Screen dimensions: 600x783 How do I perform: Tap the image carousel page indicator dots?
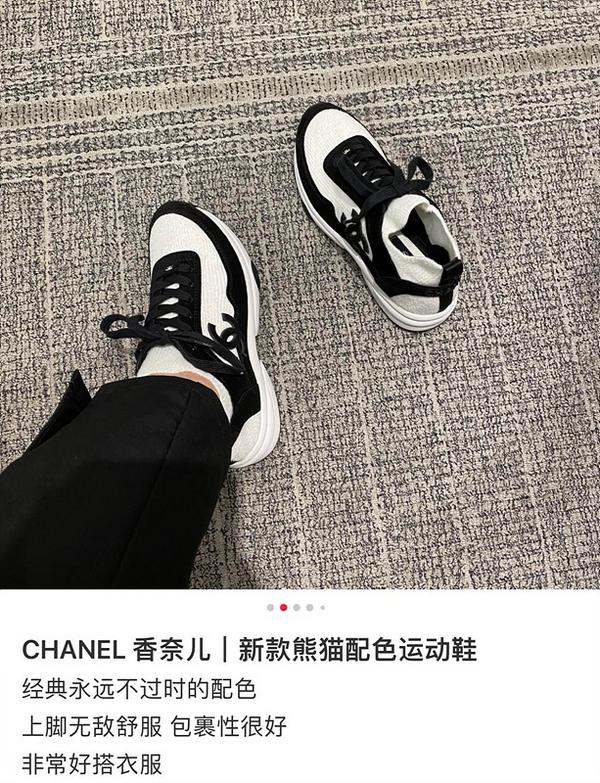[296, 607]
